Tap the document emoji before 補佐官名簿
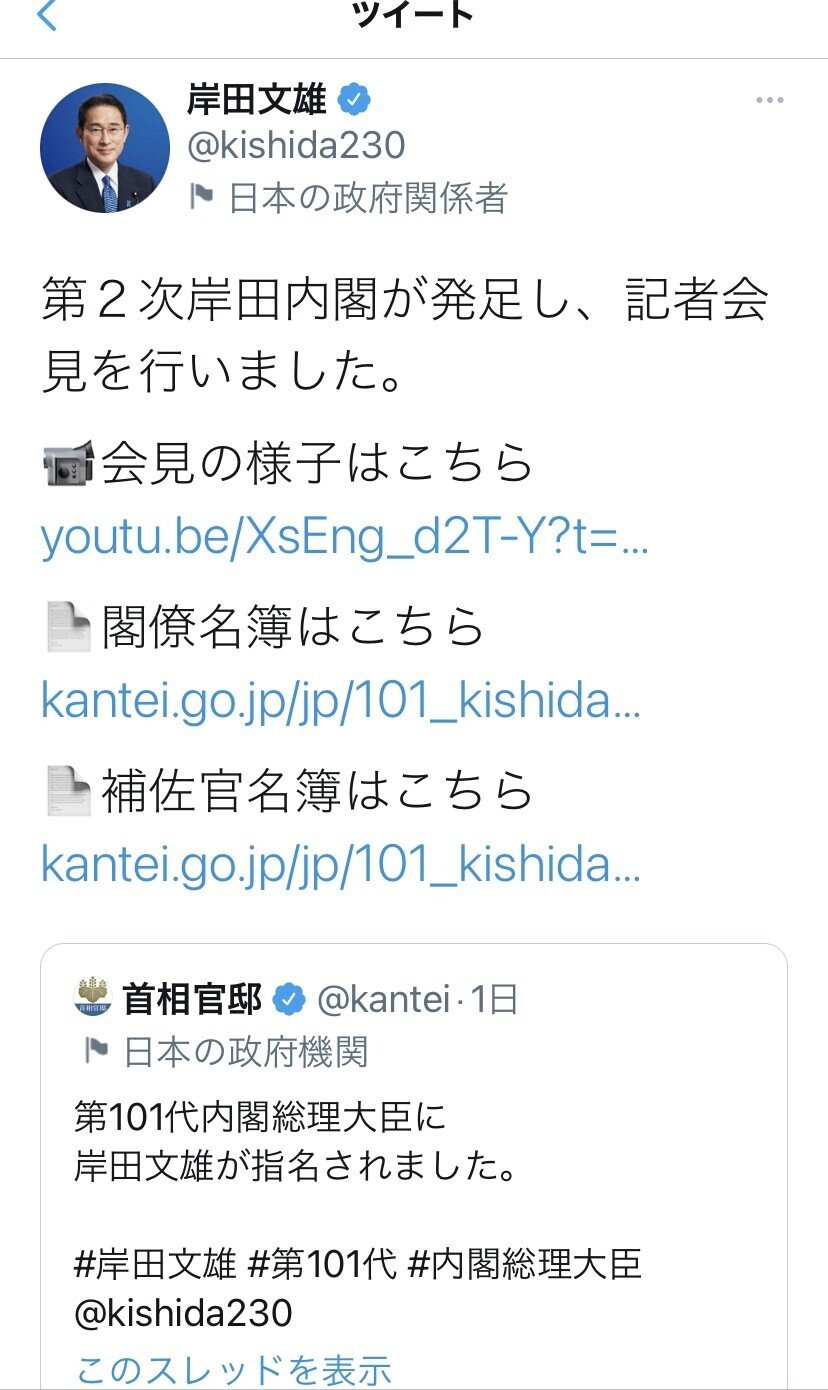 tap(66, 790)
